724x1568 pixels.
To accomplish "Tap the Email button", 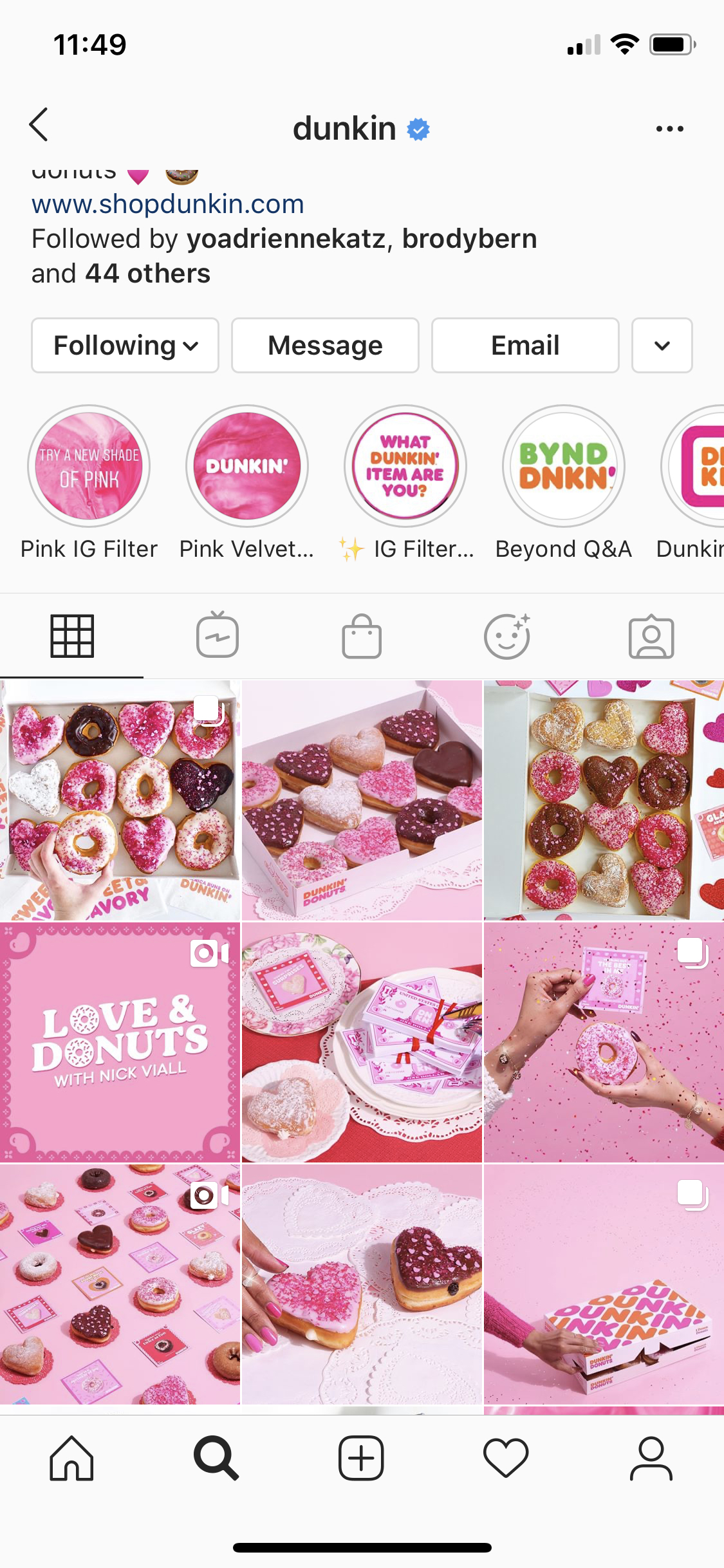I will 525,346.
